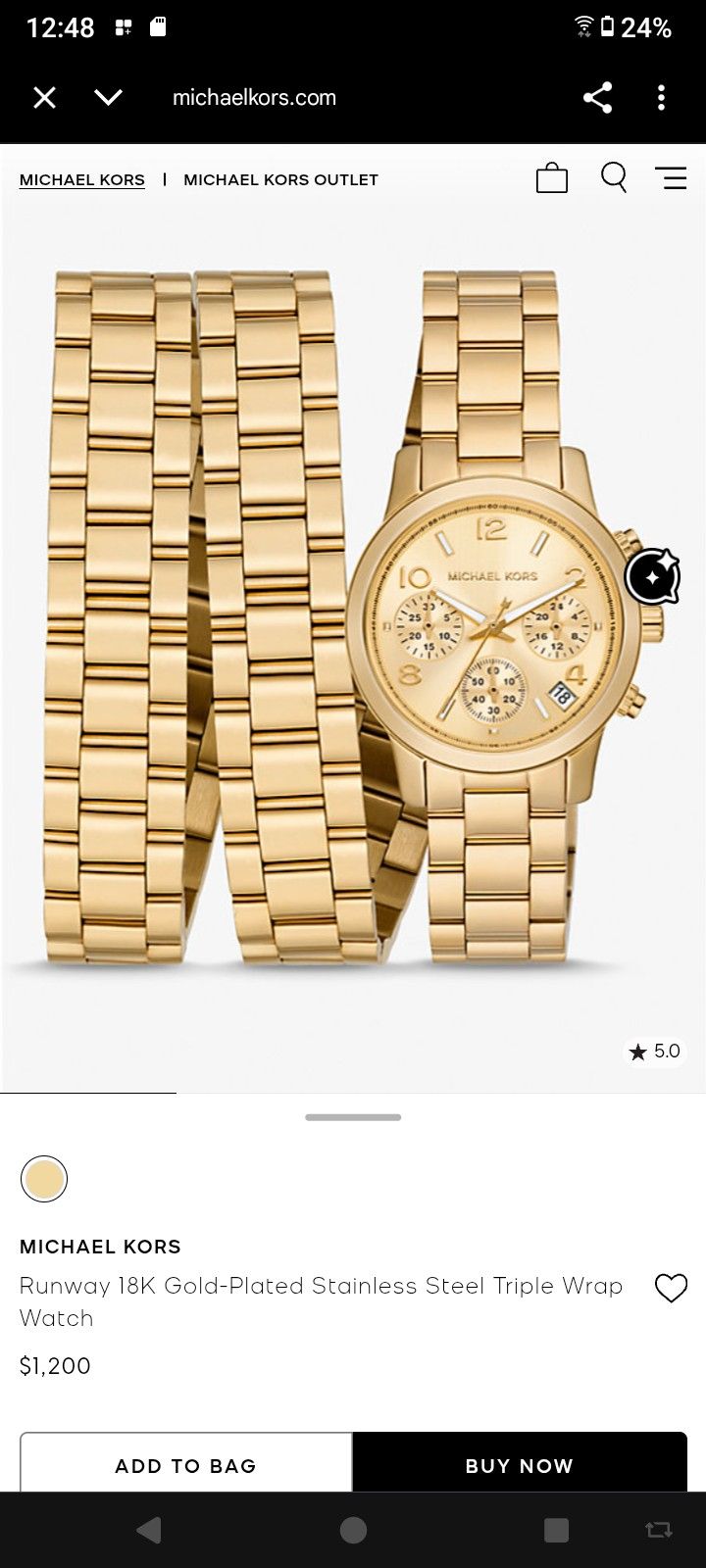Go to the MICHAEL KORS main menu link
This screenshot has height=1568, width=706.
[81, 179]
